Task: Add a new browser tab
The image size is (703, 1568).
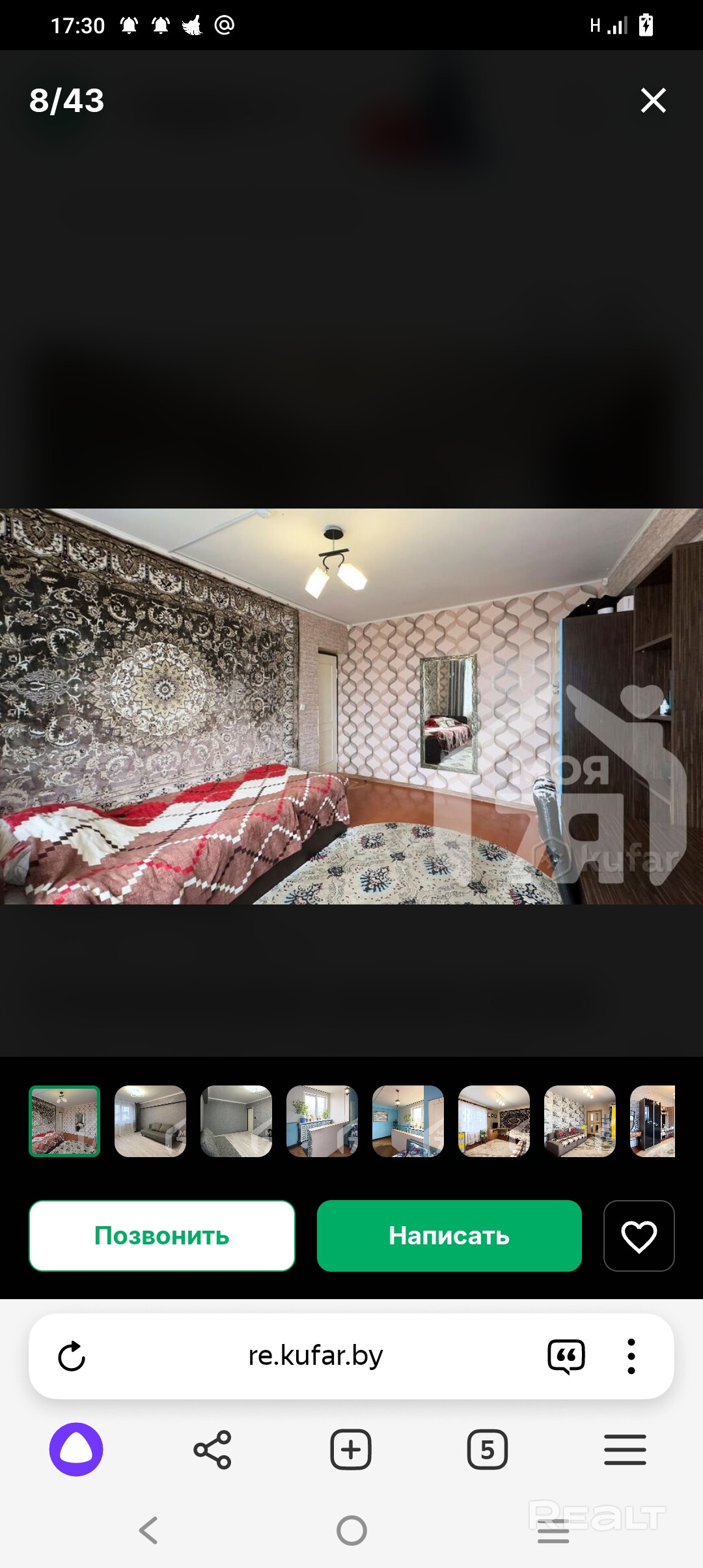Action: [351, 1449]
